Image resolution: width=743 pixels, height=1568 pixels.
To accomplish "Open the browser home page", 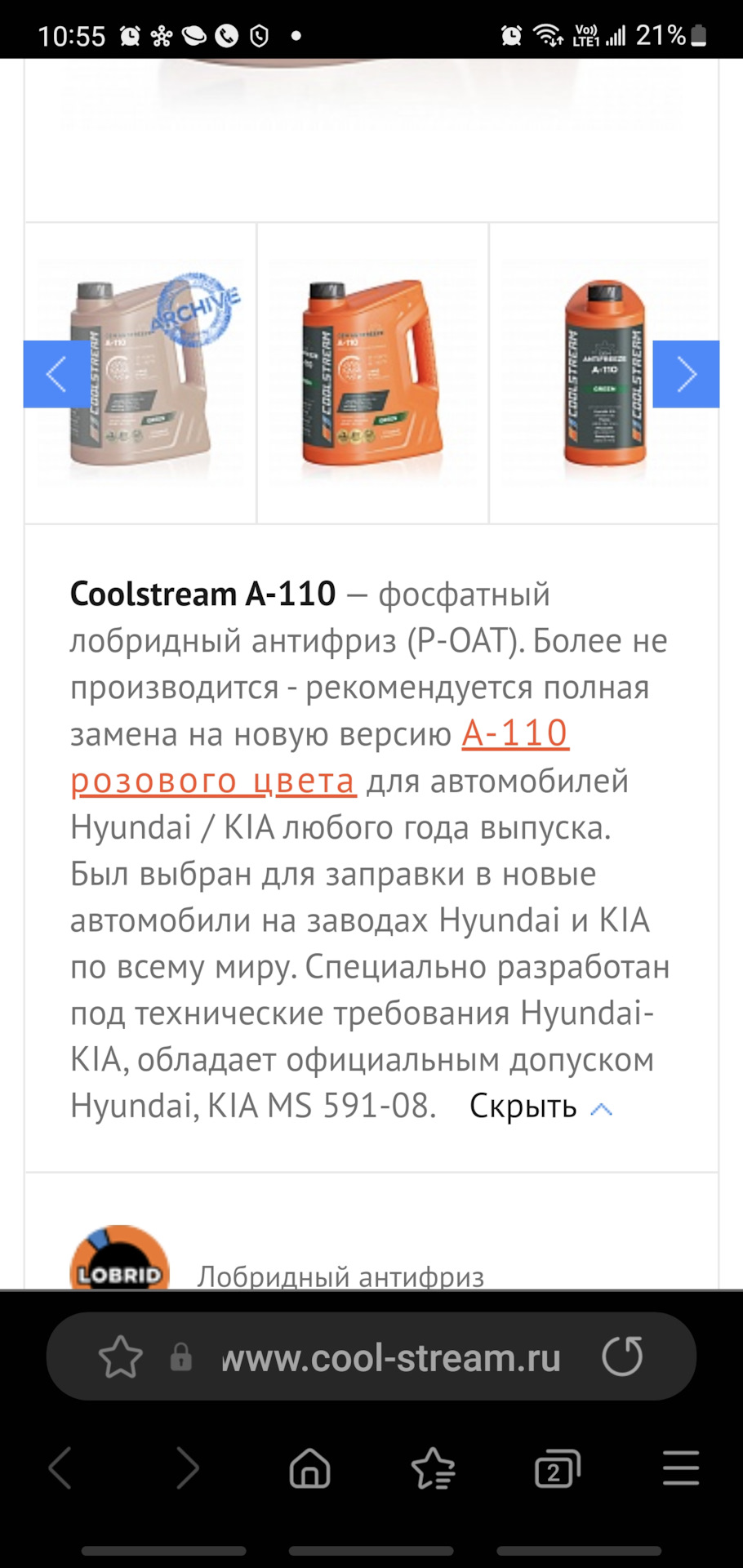I will tap(309, 1468).
